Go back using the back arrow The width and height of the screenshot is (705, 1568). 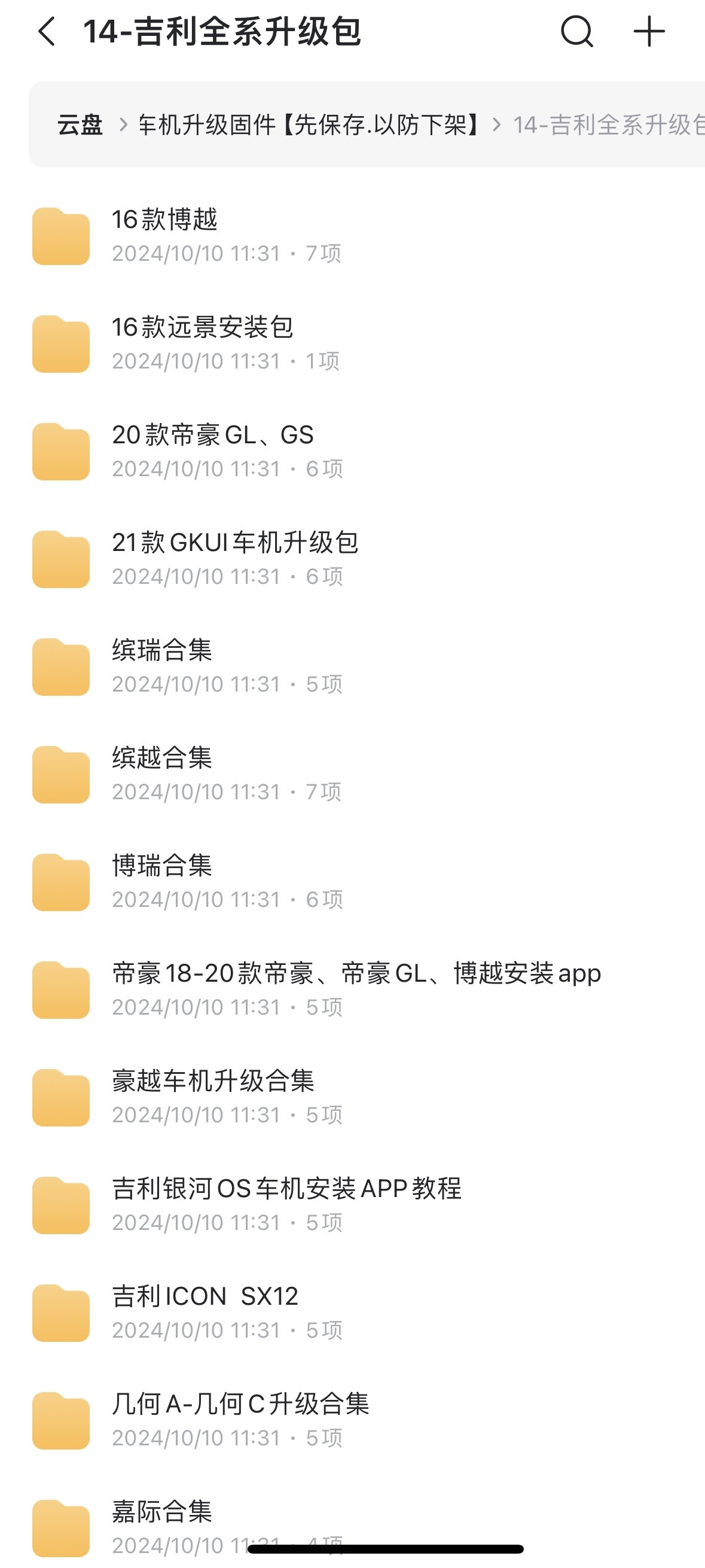(x=47, y=31)
